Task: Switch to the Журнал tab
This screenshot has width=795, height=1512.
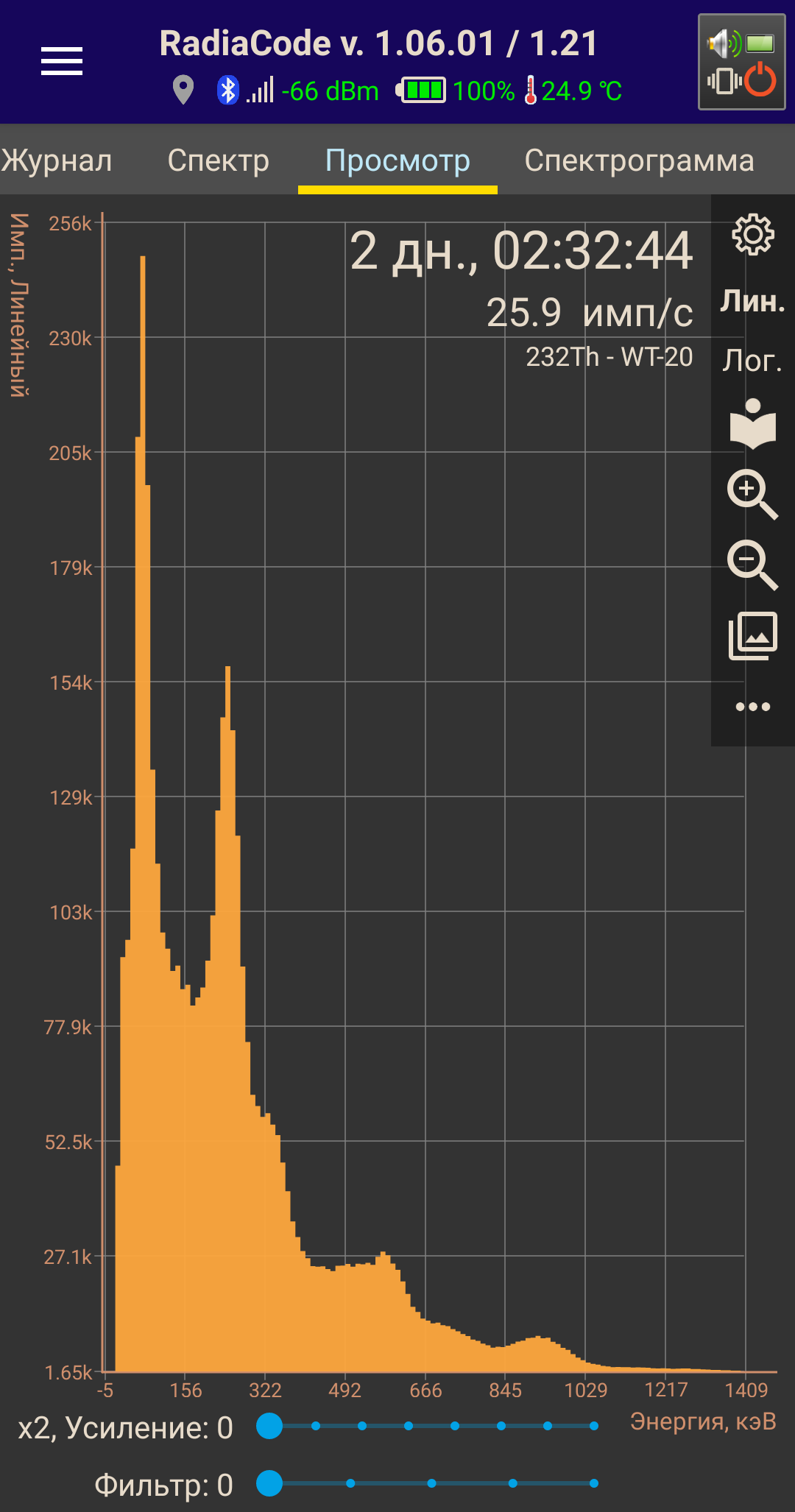Action: [x=57, y=160]
